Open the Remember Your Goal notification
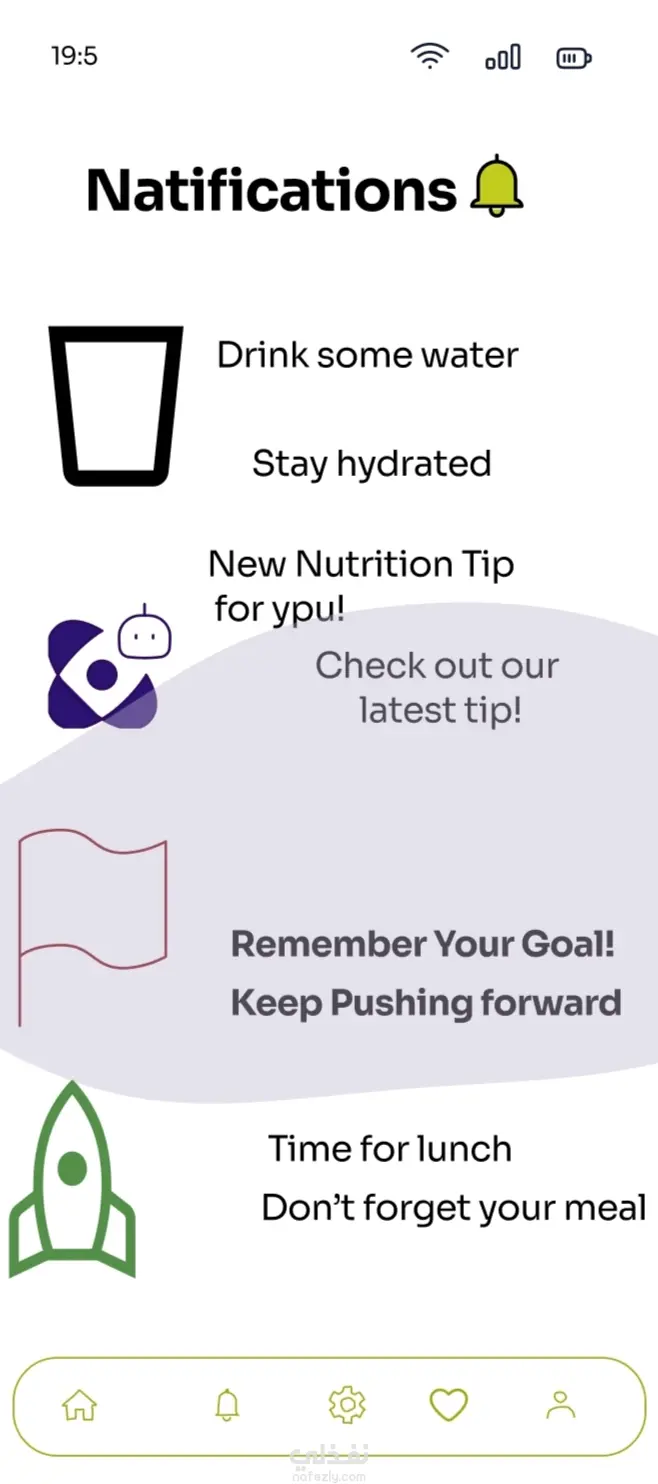The width and height of the screenshot is (658, 1484). [423, 944]
